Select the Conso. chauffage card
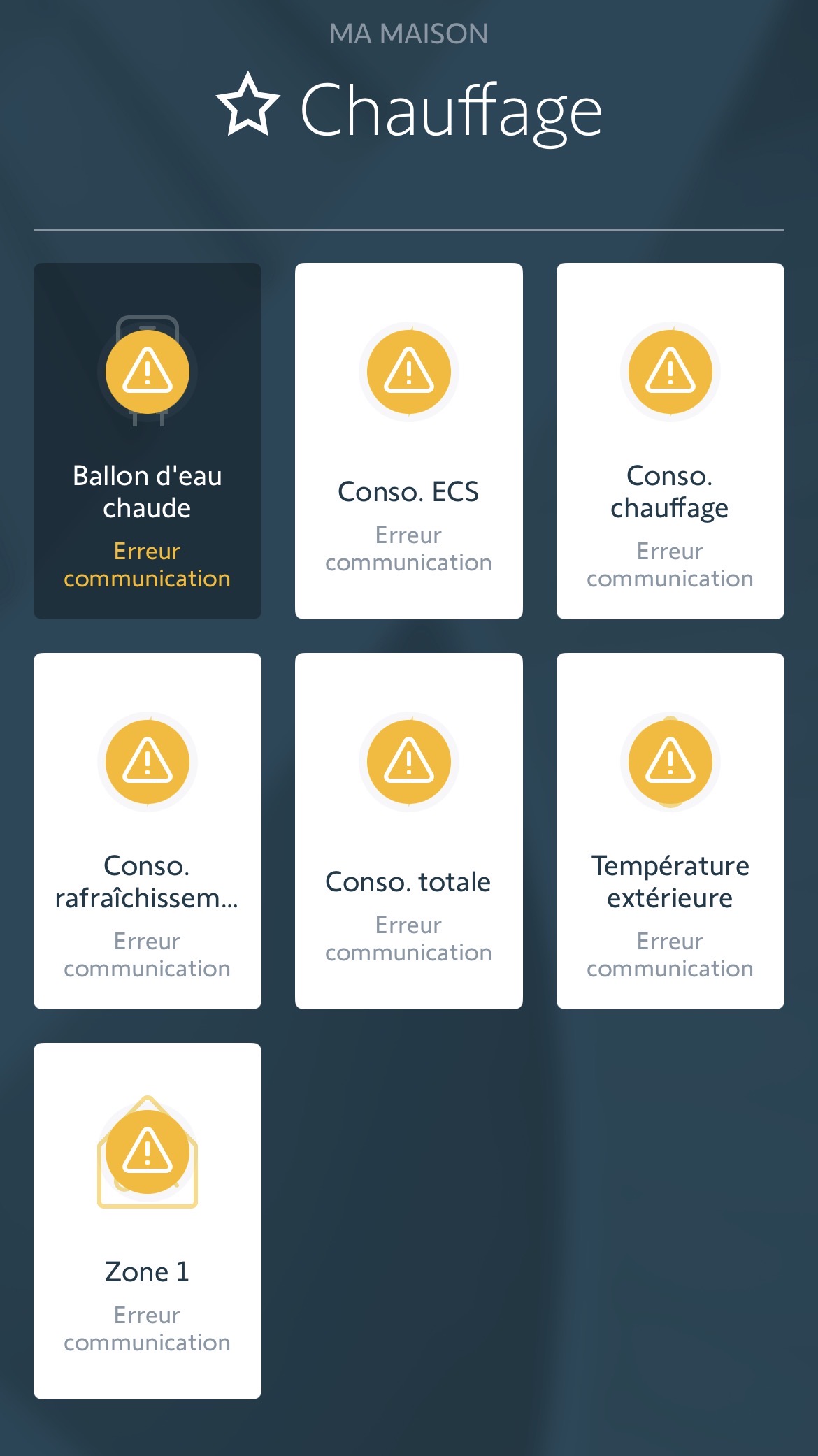This screenshot has height=1456, width=818. [x=670, y=440]
